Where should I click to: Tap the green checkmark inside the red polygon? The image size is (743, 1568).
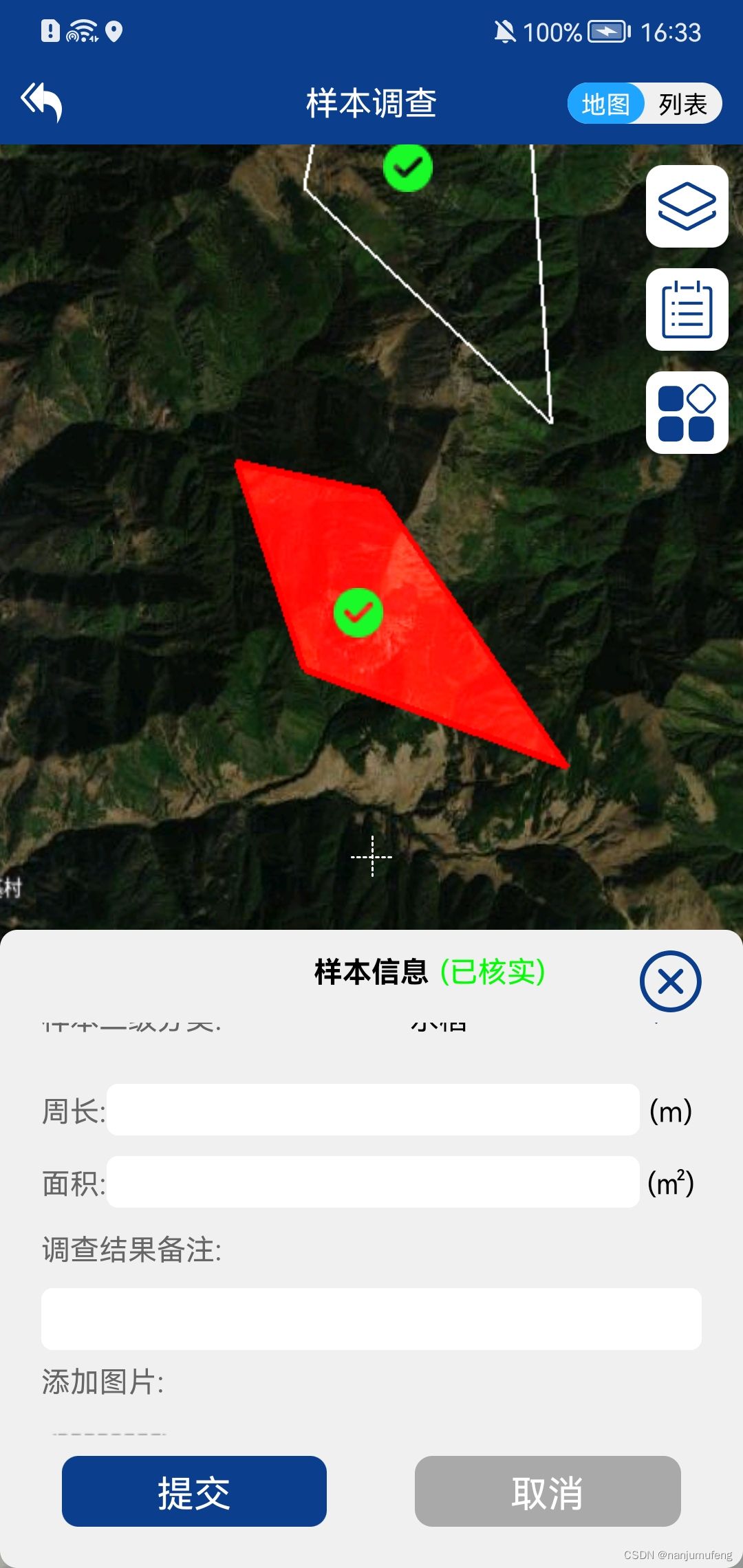pyautogui.click(x=358, y=613)
